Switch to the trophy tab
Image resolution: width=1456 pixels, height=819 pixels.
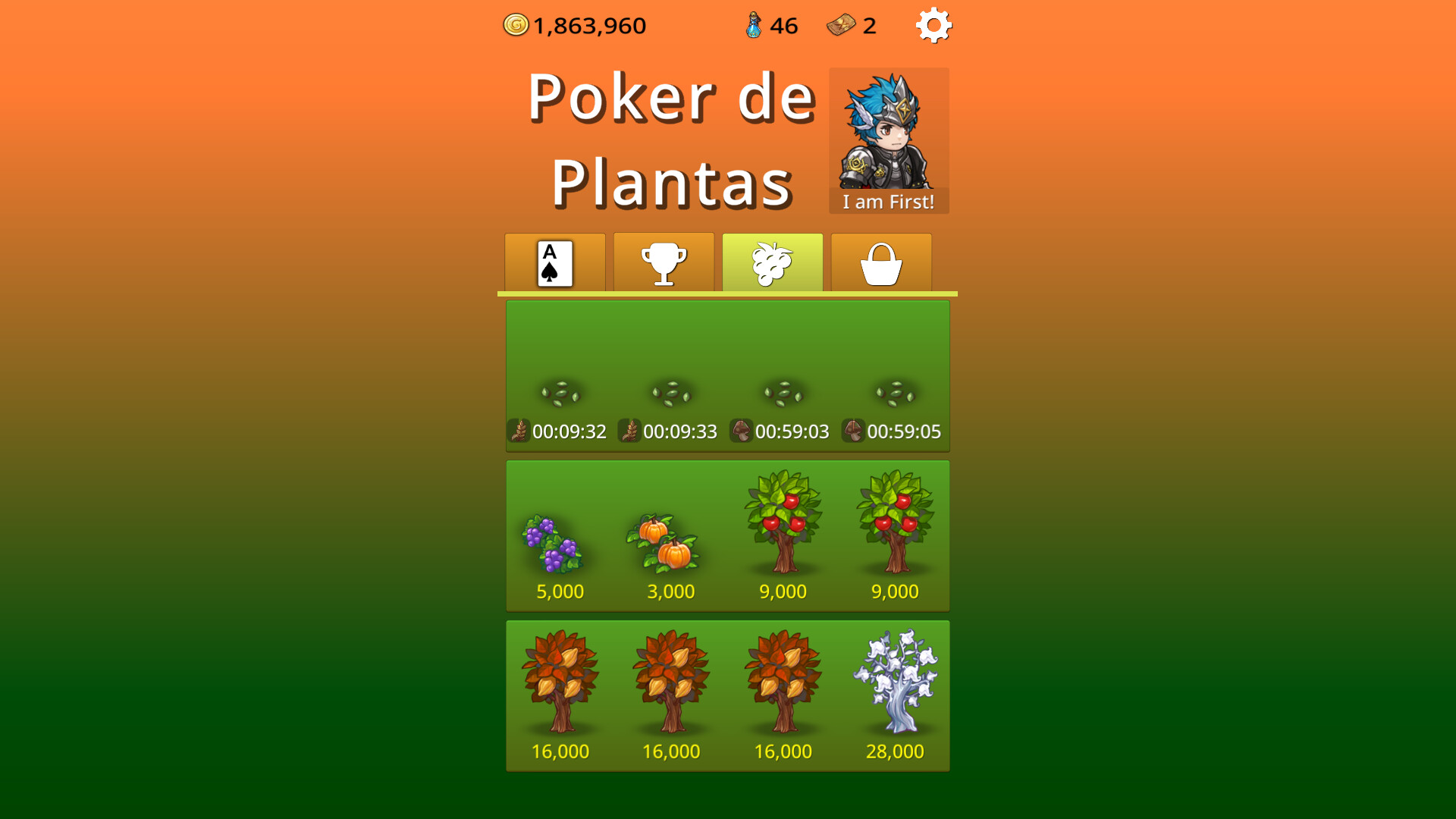point(664,263)
